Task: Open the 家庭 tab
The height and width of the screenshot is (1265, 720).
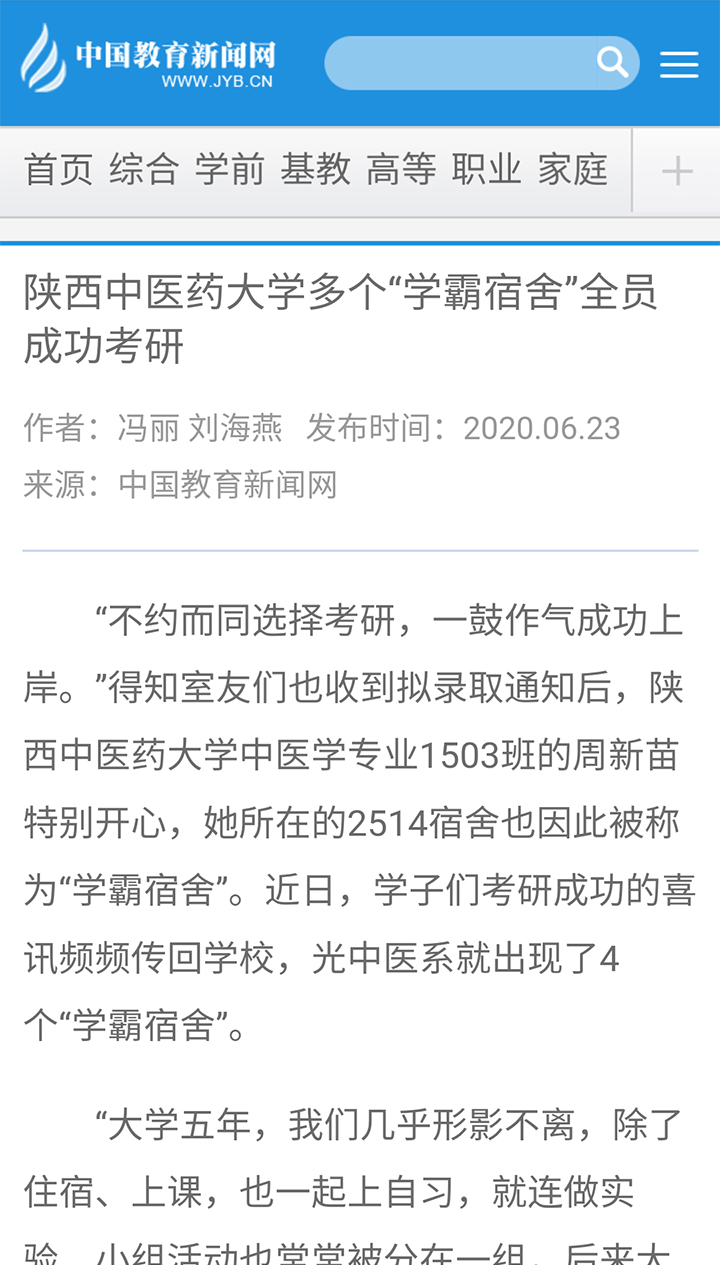Action: coord(573,170)
